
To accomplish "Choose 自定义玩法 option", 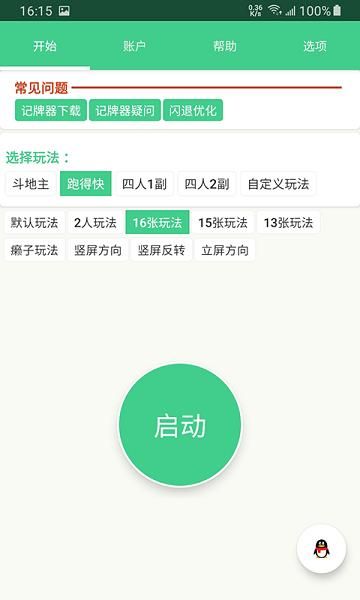I will [x=278, y=184].
